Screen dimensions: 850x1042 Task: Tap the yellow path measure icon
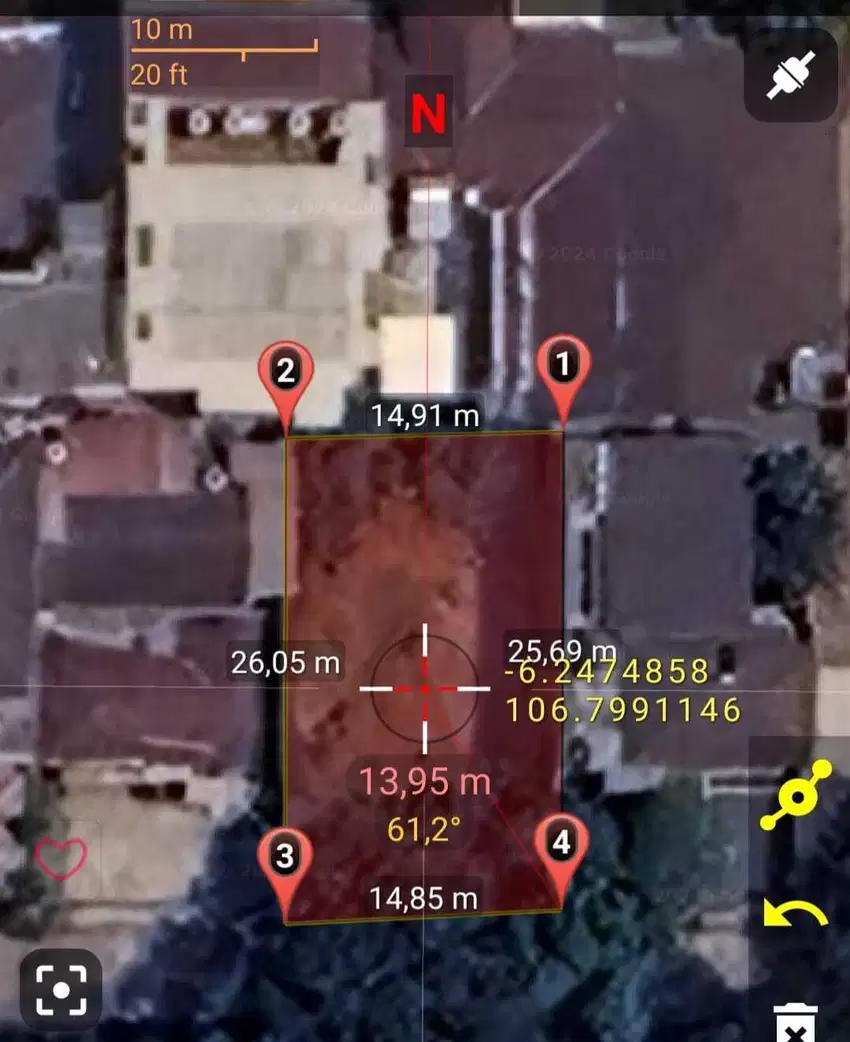point(796,796)
